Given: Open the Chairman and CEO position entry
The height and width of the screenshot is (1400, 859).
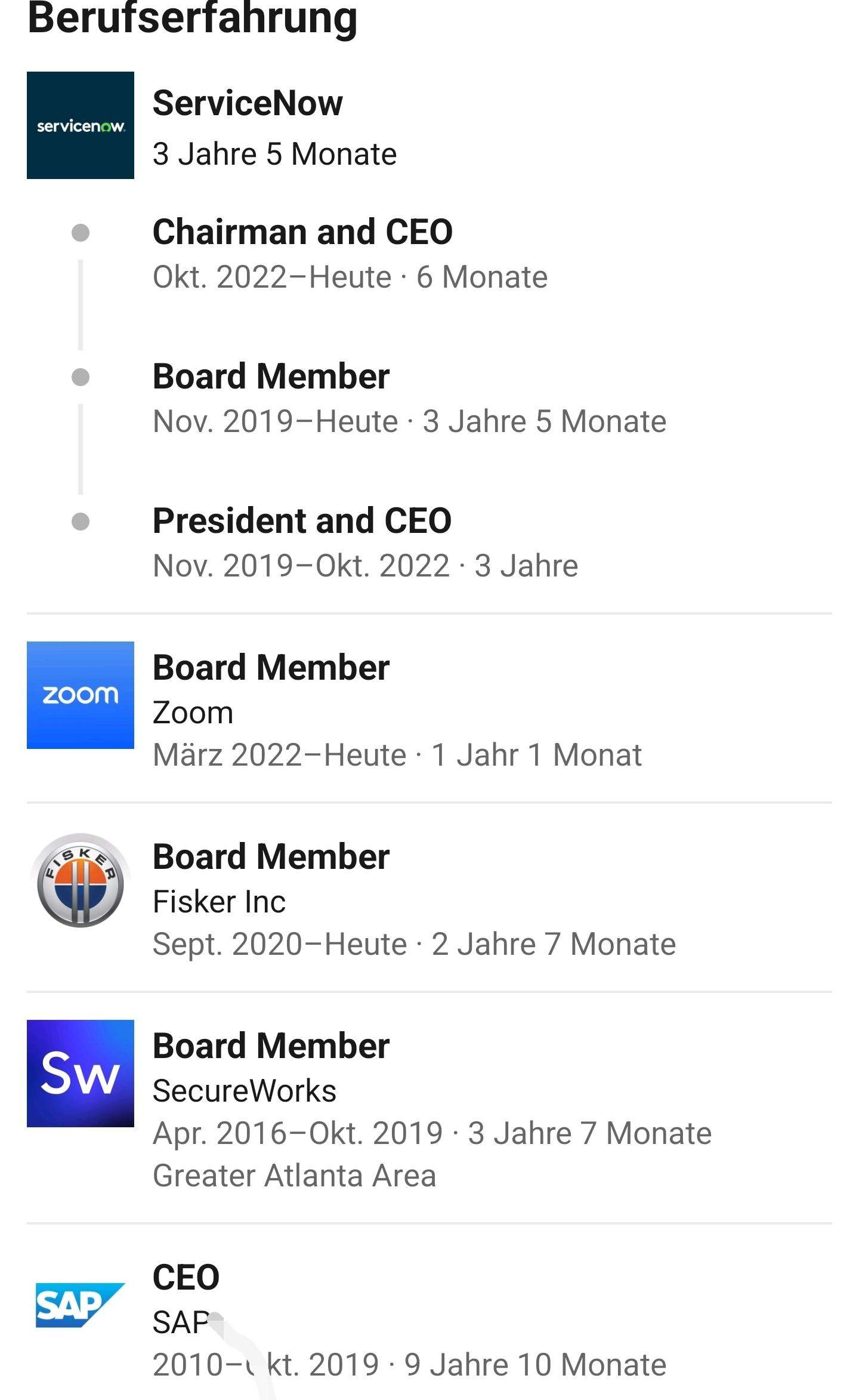Looking at the screenshot, I should tap(302, 231).
